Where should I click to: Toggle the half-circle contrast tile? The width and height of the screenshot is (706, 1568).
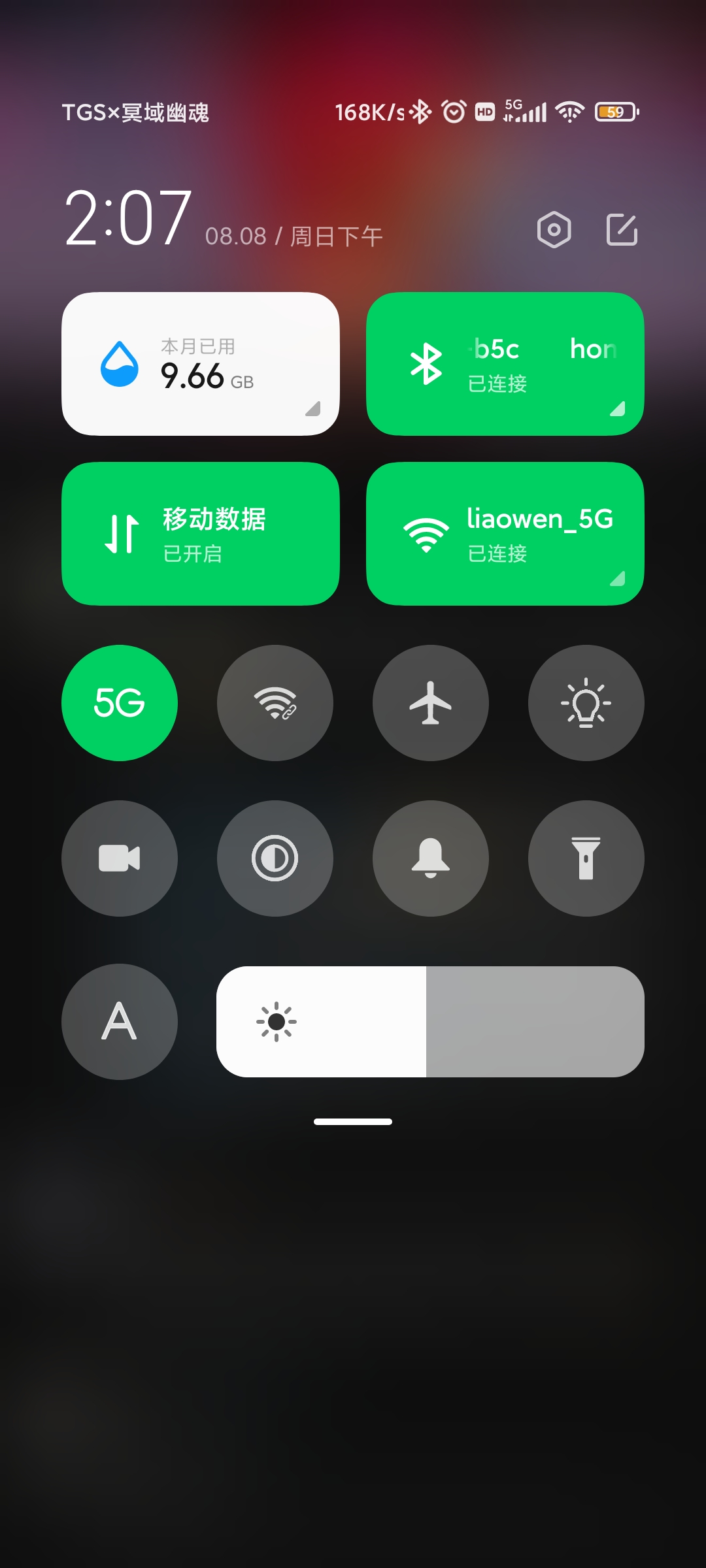point(275,858)
